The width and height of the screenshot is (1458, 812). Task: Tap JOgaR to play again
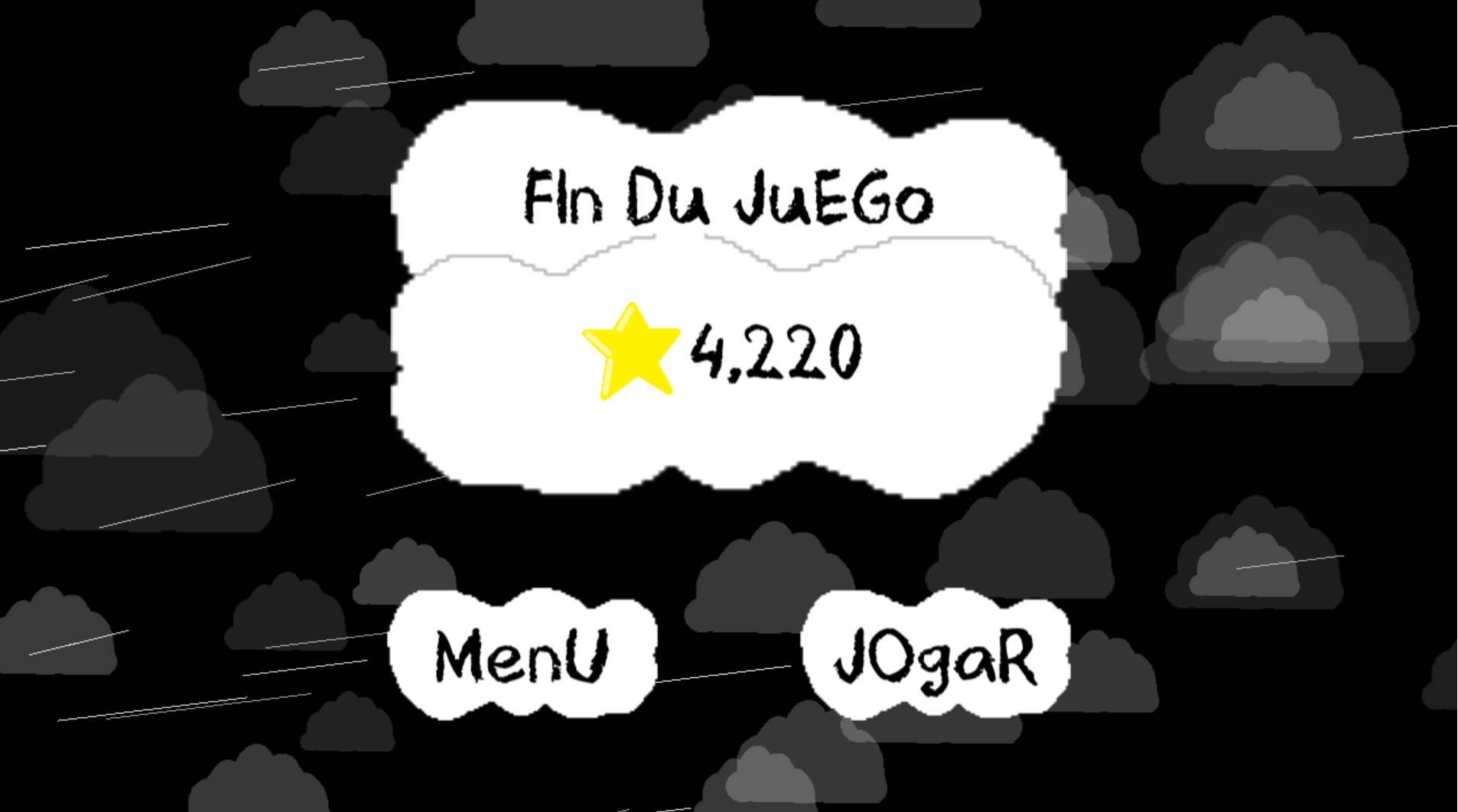coord(935,656)
